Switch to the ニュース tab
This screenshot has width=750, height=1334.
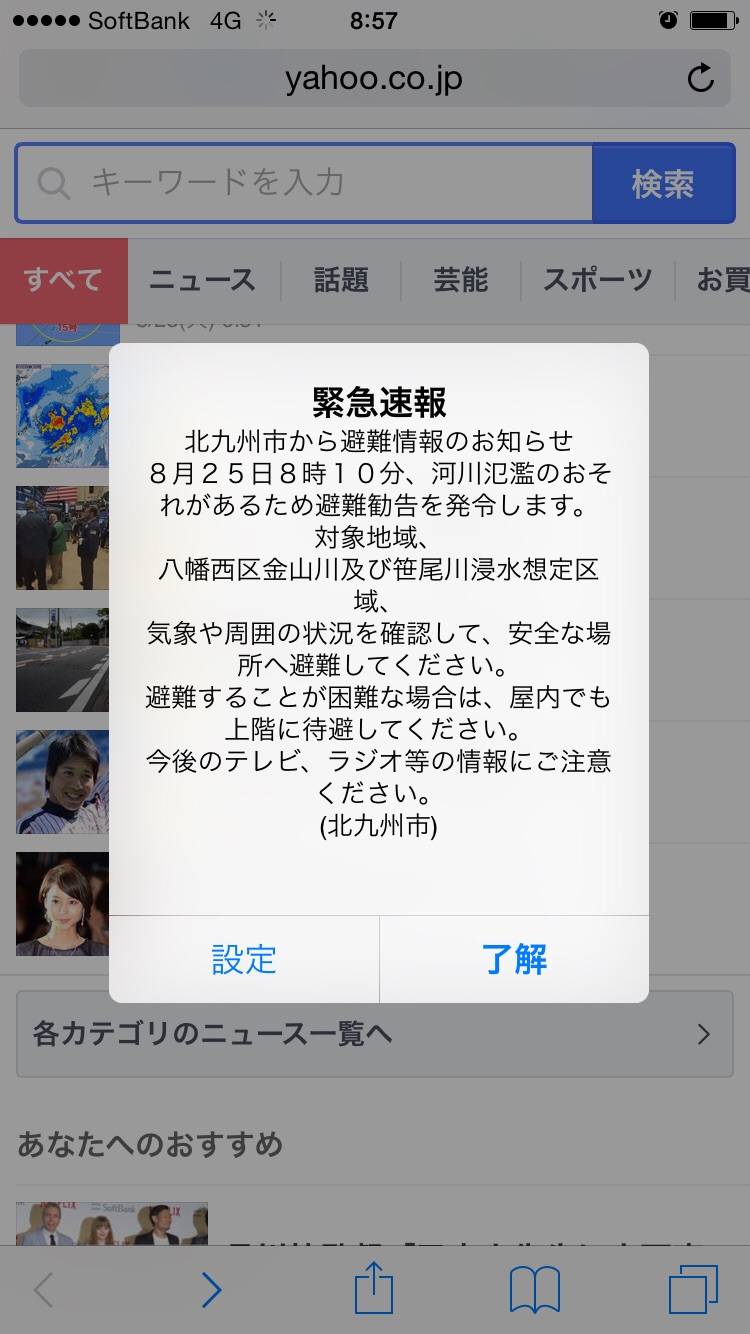pyautogui.click(x=203, y=280)
